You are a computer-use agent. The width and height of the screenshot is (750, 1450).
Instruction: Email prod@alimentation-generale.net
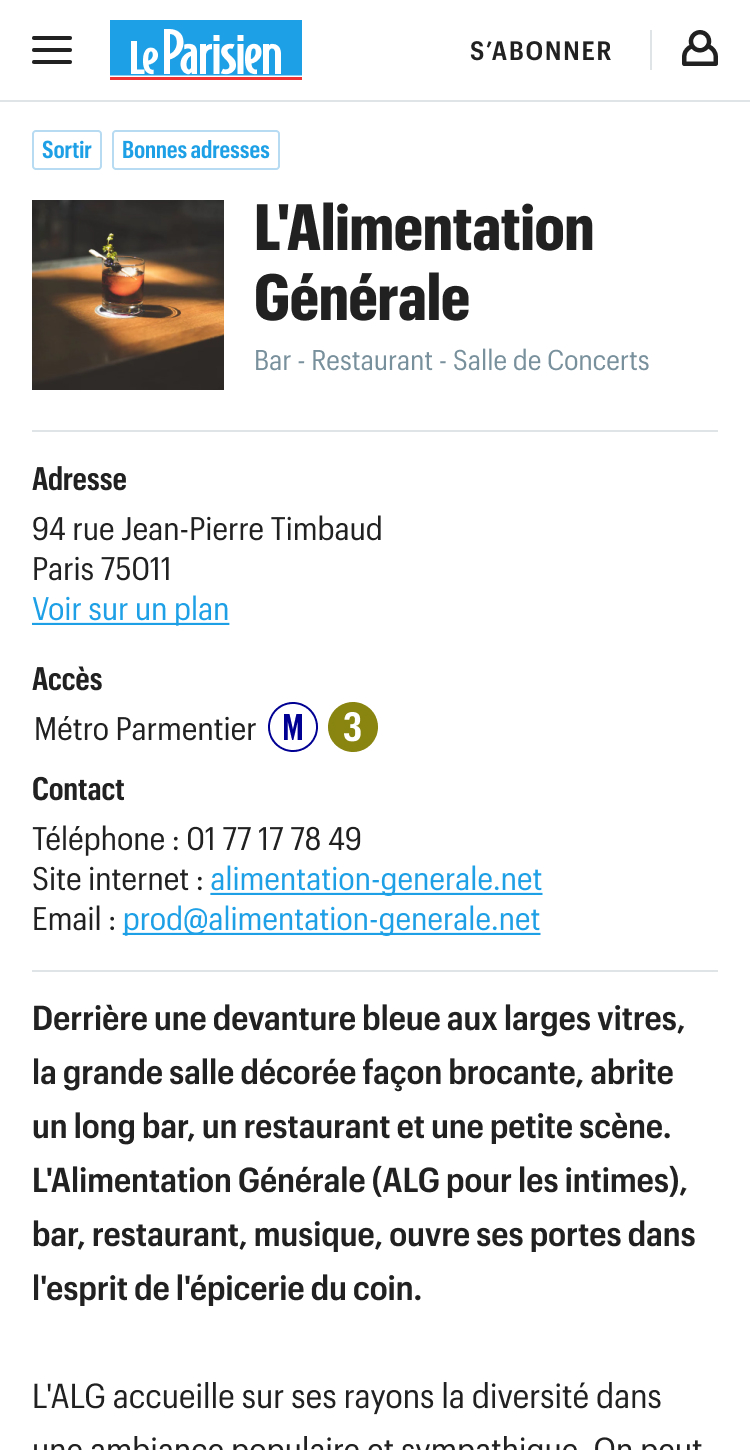(331, 919)
